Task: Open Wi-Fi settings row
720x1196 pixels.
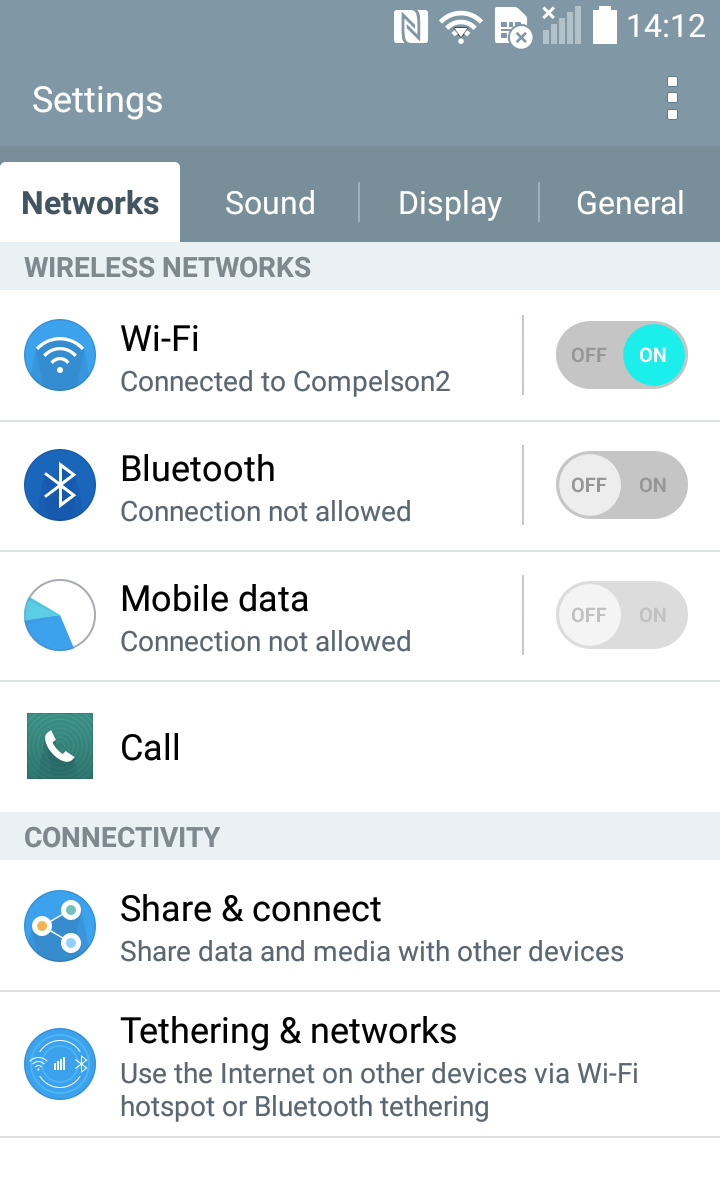Action: pyautogui.click(x=285, y=356)
